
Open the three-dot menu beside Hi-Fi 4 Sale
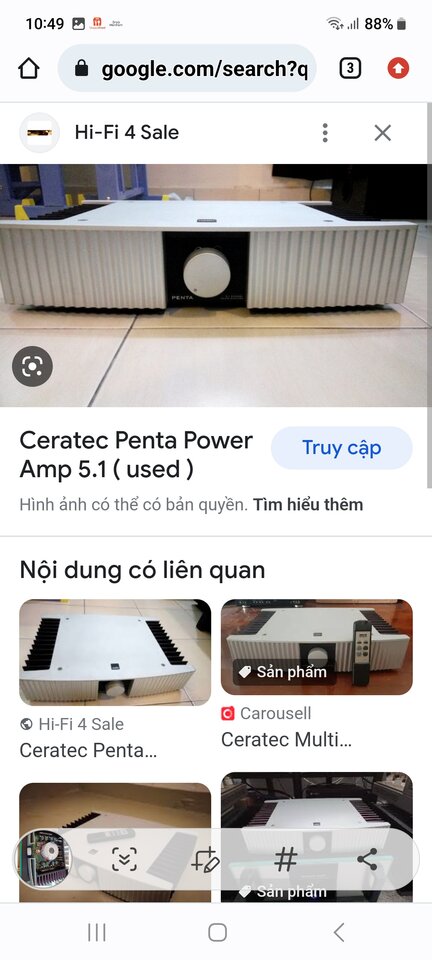click(x=325, y=132)
